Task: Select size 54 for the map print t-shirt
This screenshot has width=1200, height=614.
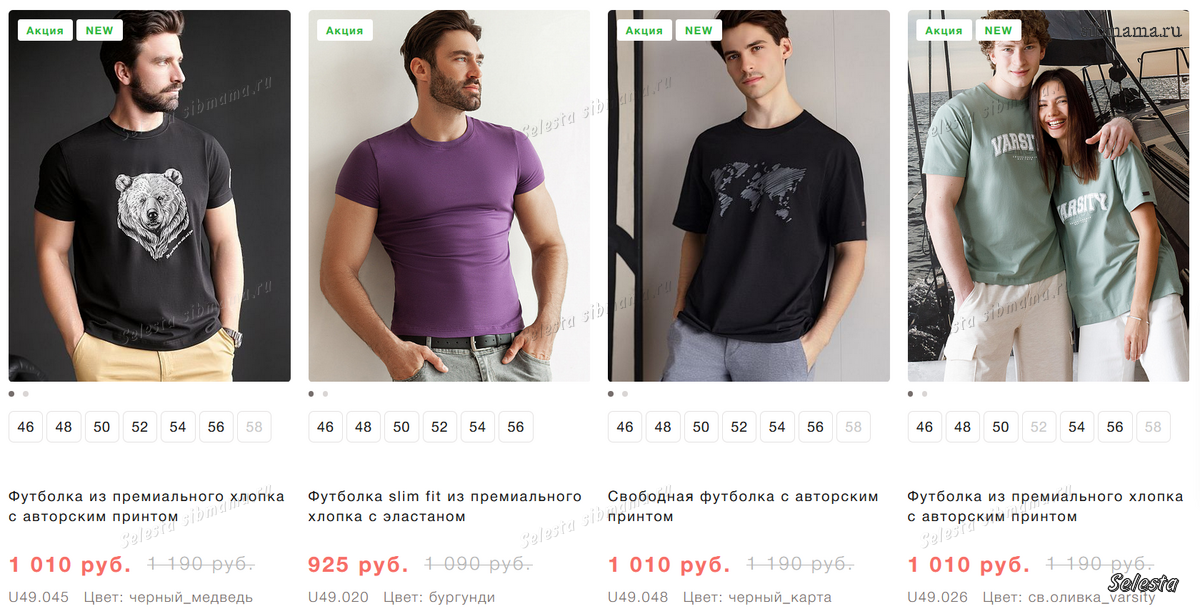Action: [777, 427]
